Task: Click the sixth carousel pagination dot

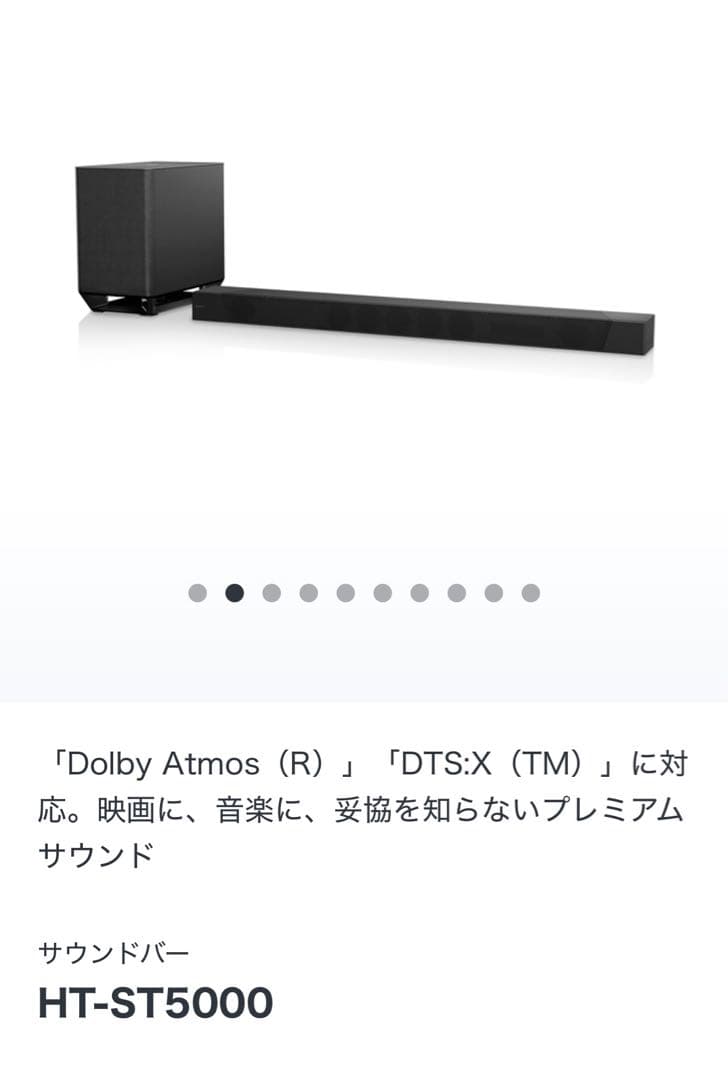Action: coord(381,592)
